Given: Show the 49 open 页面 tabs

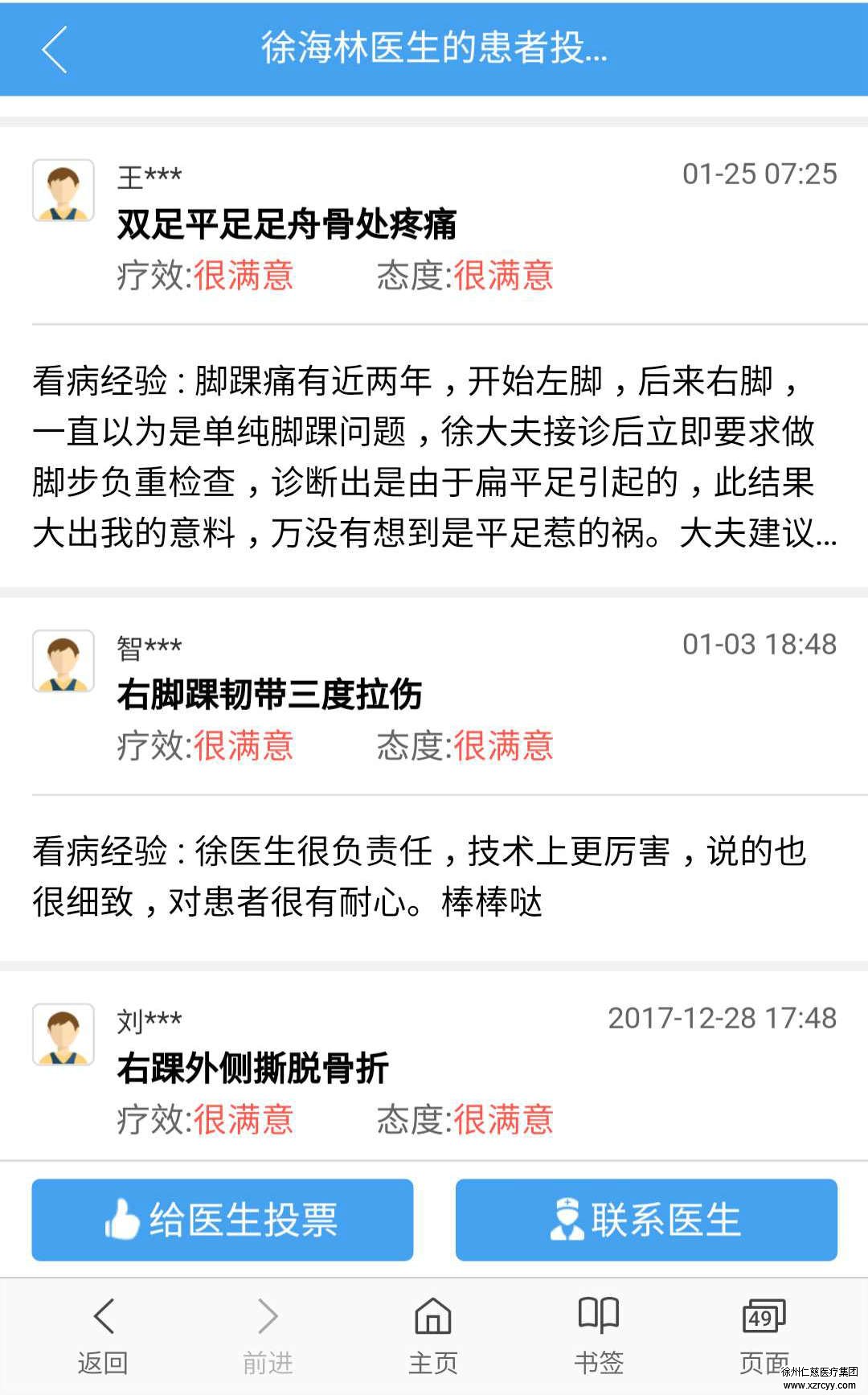Looking at the screenshot, I should pyautogui.click(x=764, y=1335).
